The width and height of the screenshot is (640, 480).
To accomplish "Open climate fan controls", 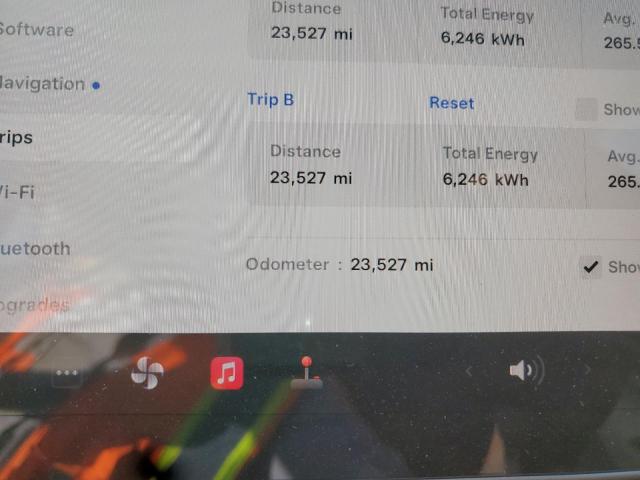I will click(x=147, y=373).
